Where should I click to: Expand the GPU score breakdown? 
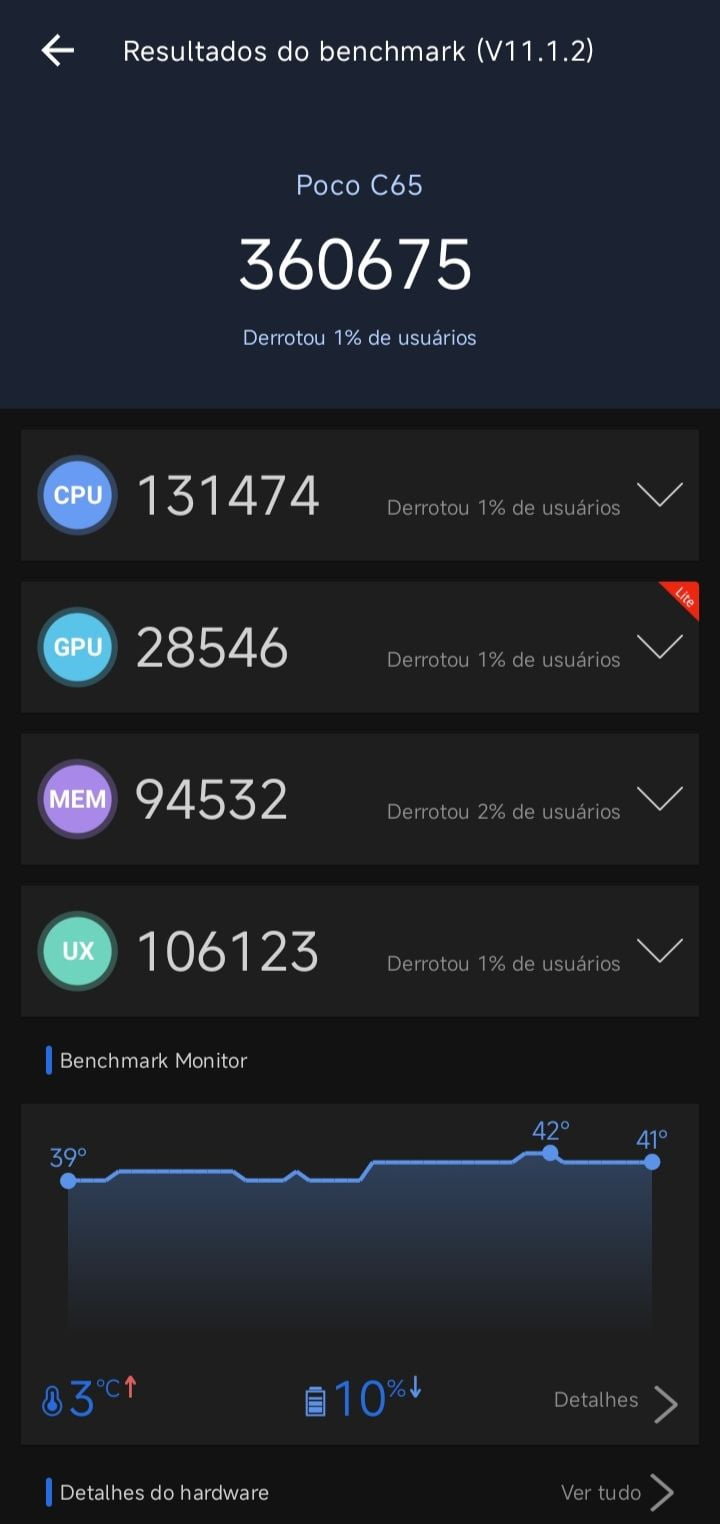click(x=660, y=646)
